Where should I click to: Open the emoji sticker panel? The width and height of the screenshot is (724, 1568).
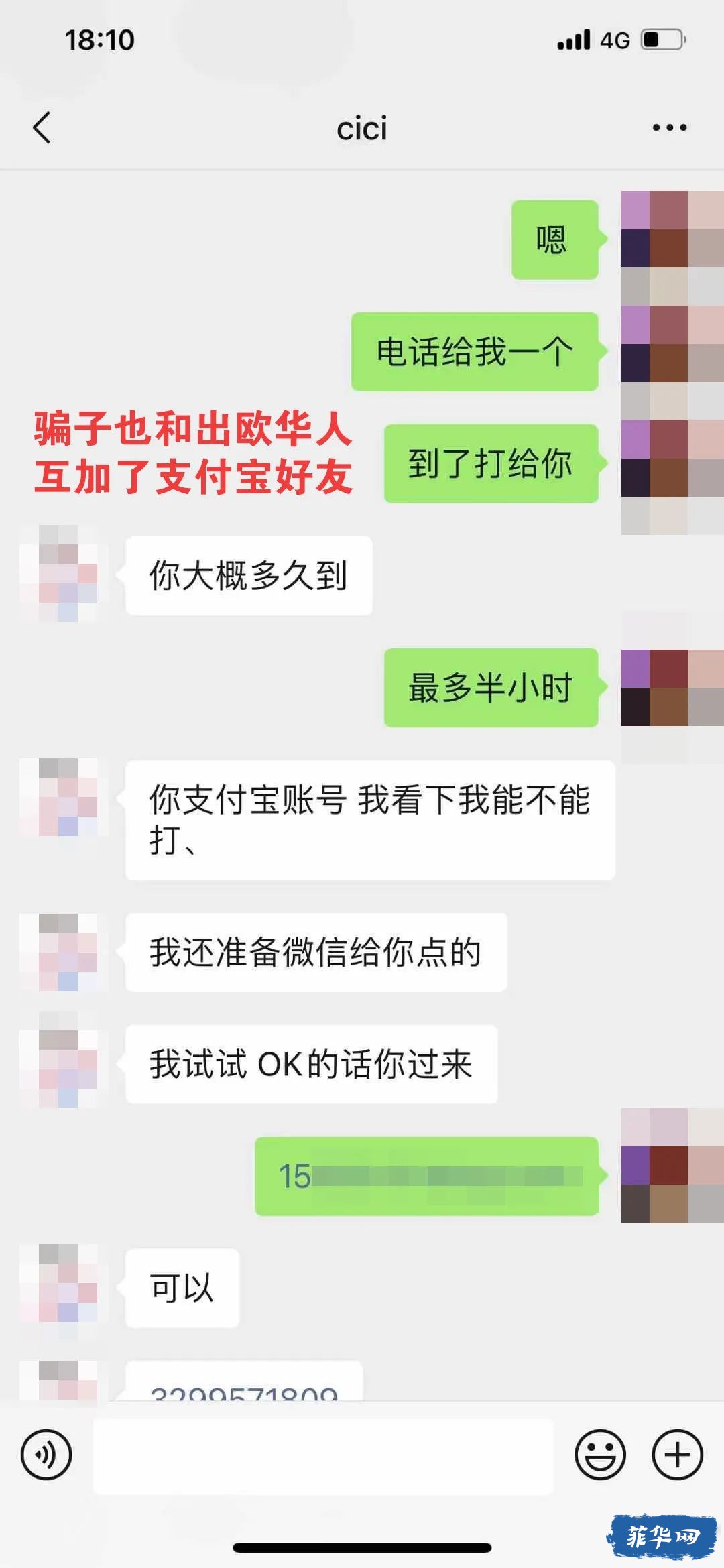[600, 1455]
